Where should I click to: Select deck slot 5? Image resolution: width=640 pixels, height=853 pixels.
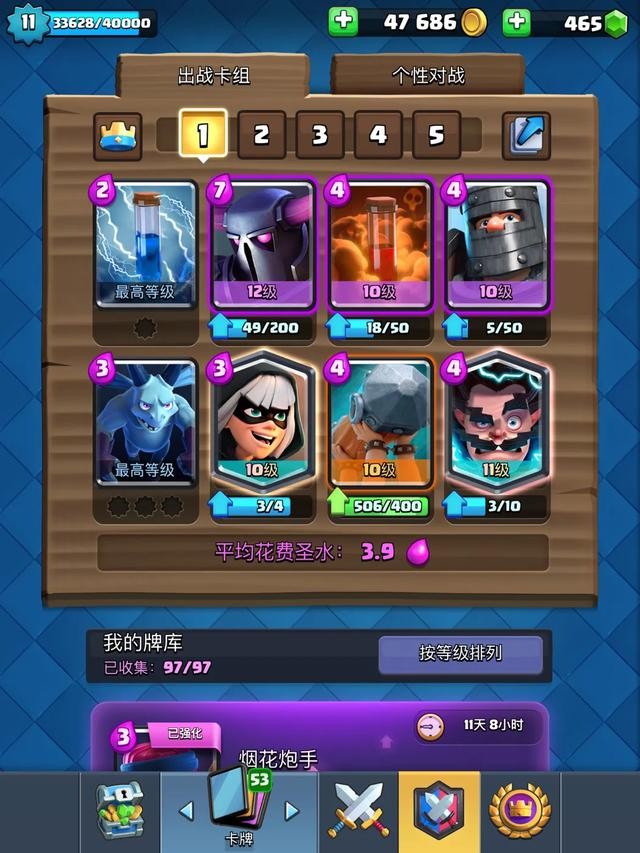436,135
